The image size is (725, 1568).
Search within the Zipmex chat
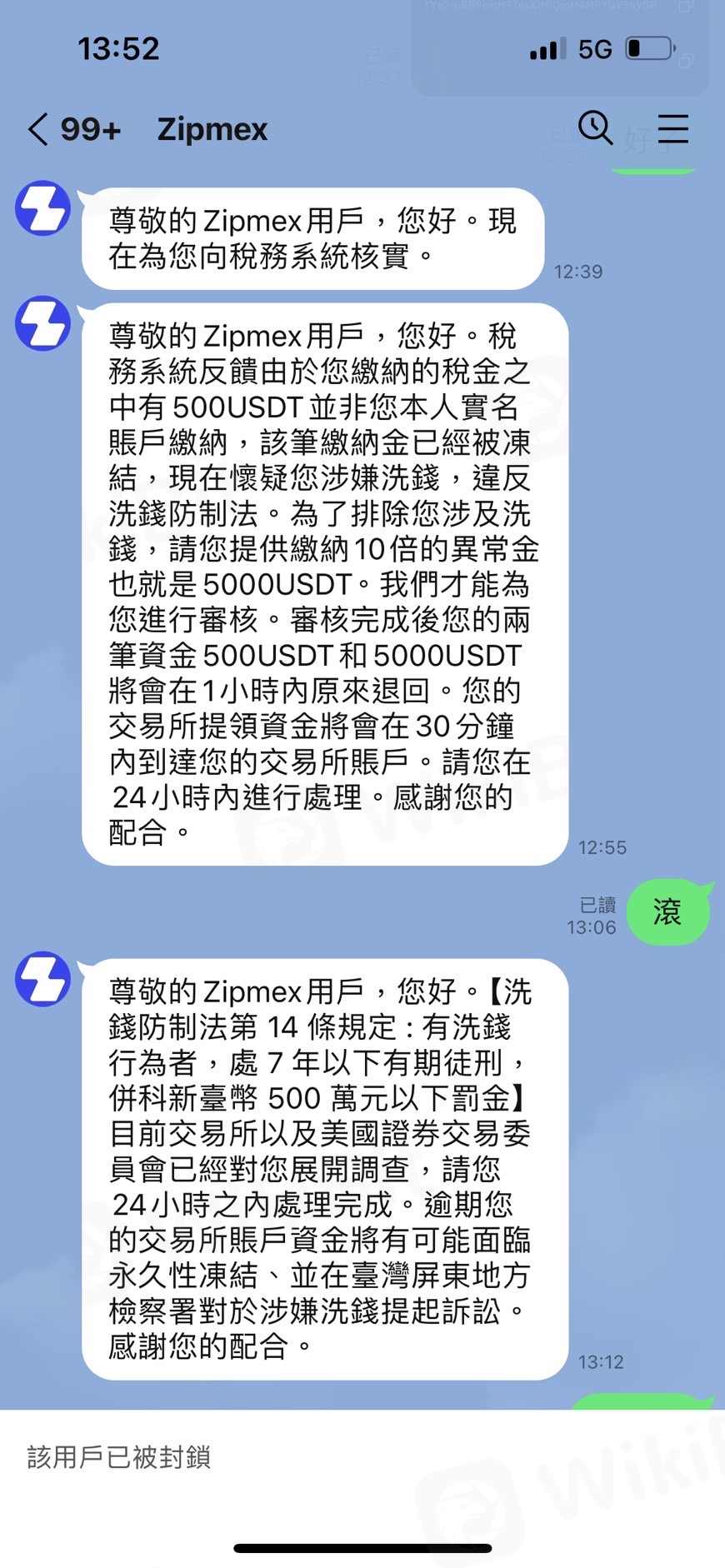pyautogui.click(x=595, y=127)
